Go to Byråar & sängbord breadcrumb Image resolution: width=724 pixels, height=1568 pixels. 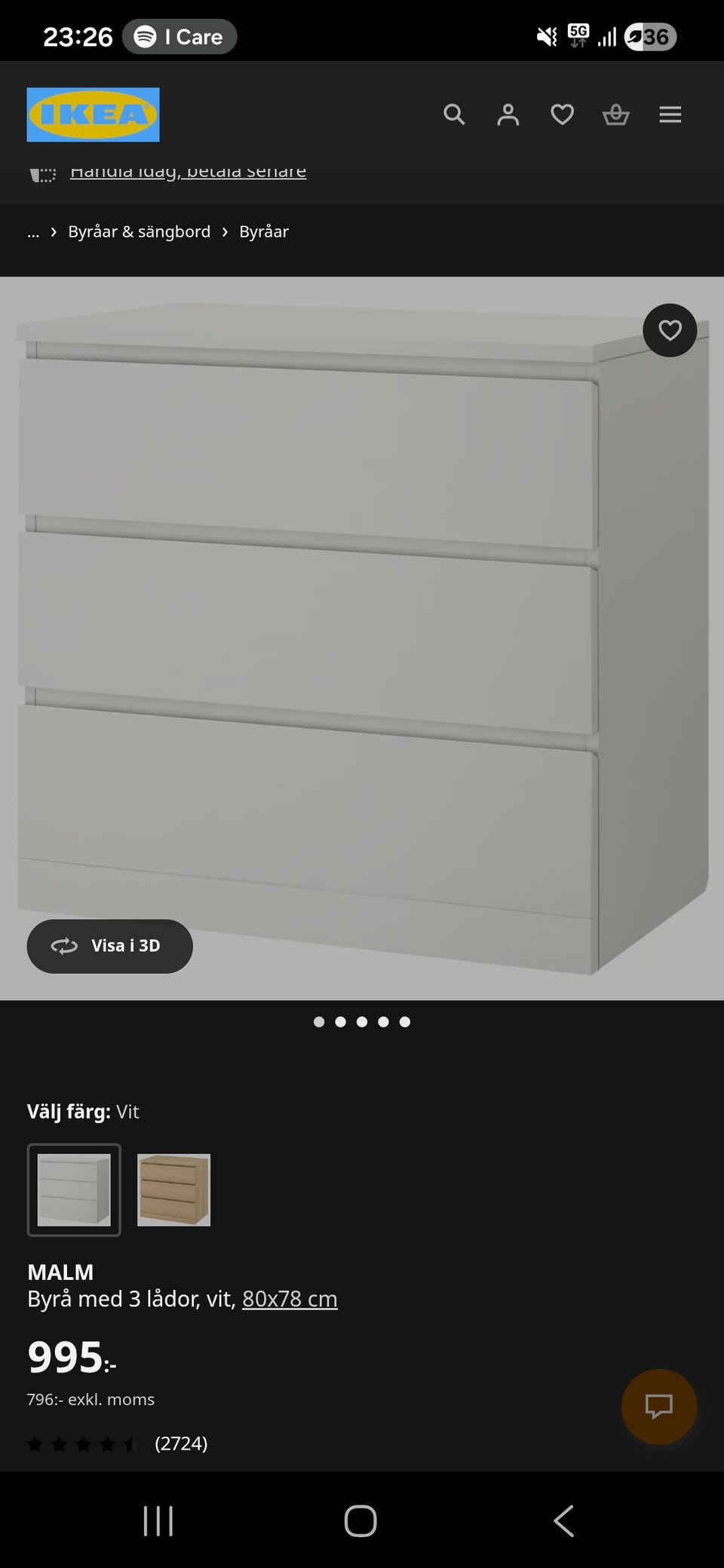(140, 231)
